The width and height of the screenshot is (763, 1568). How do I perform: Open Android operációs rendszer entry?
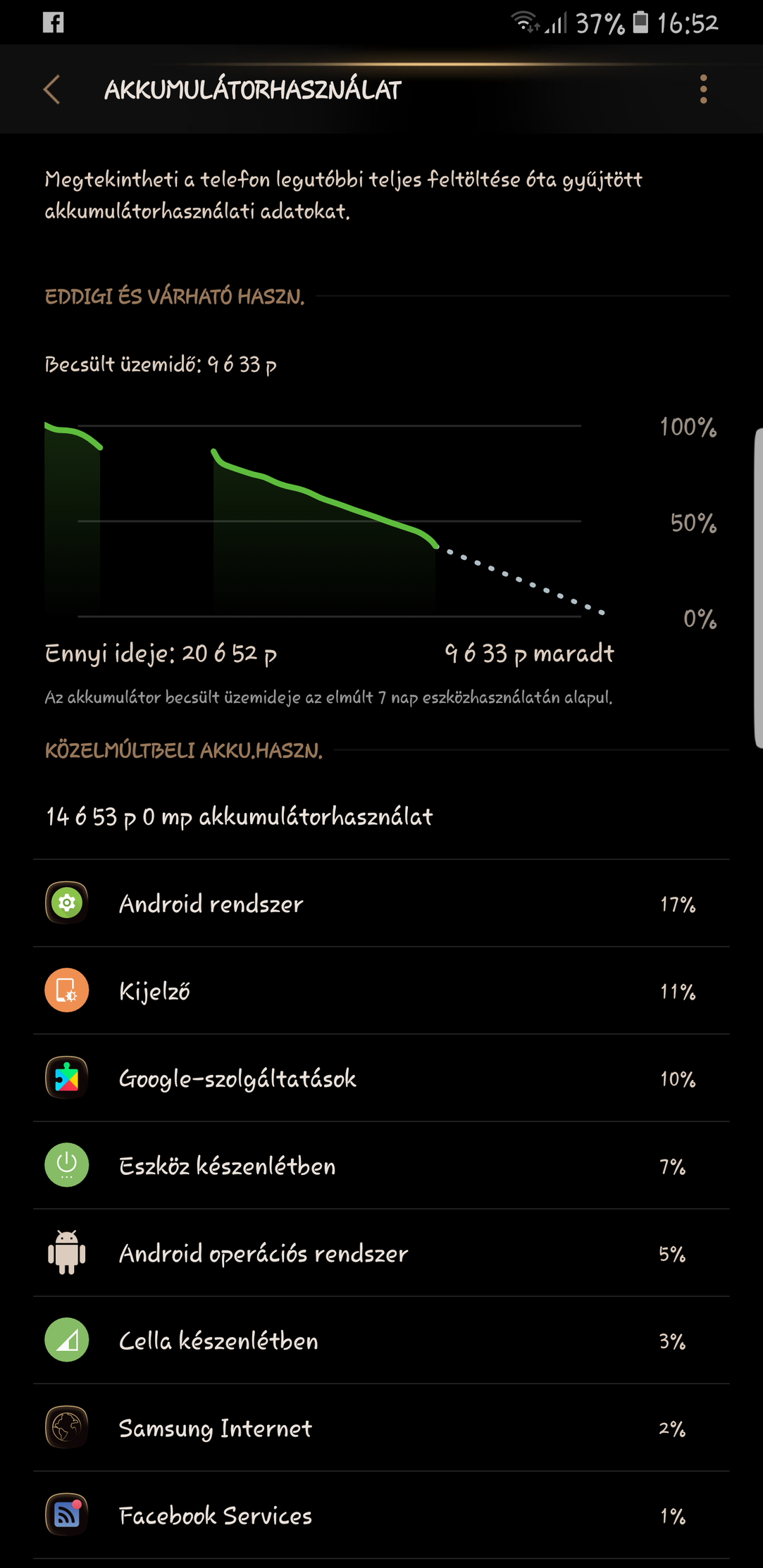[x=381, y=1252]
